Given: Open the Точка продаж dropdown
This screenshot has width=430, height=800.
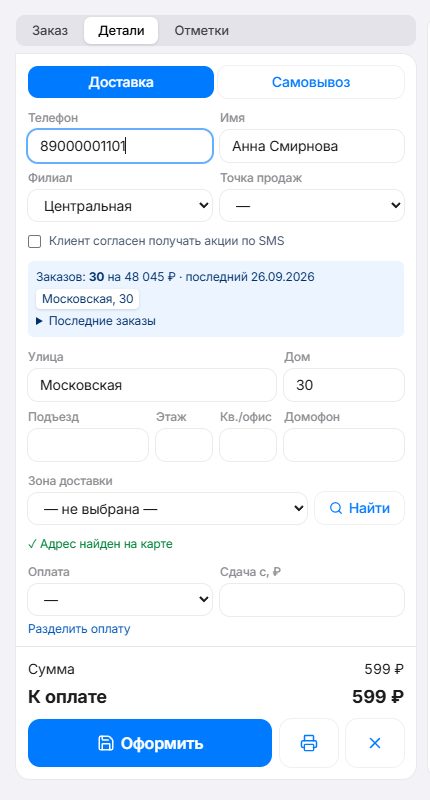Looking at the screenshot, I should tap(312, 206).
